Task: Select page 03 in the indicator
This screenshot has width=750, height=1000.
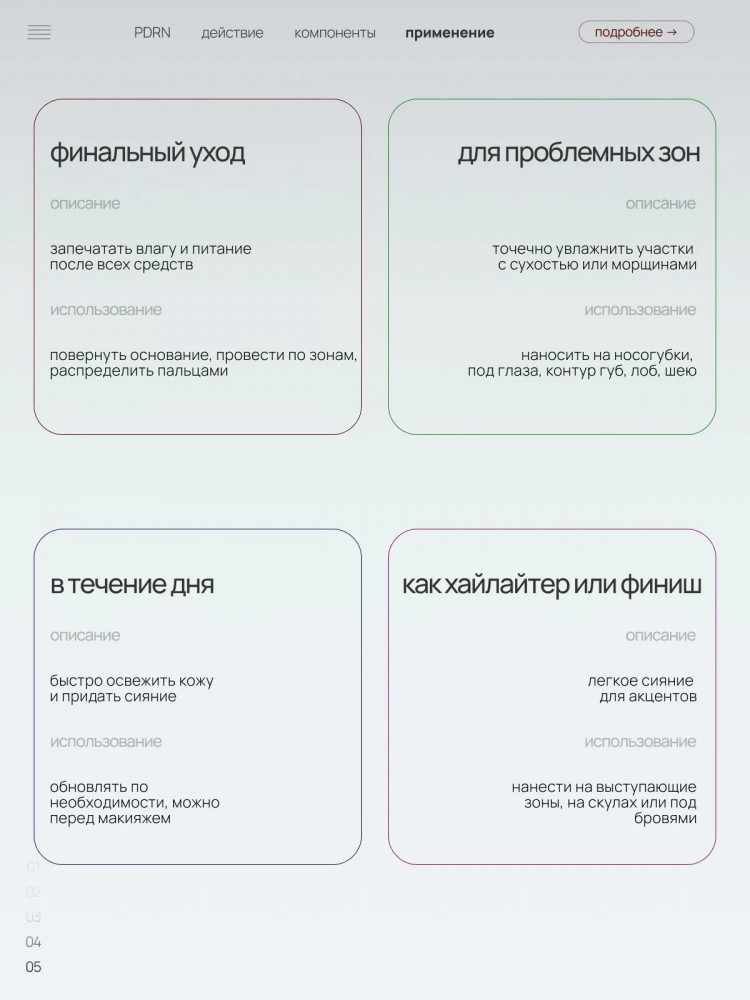Action: (33, 917)
